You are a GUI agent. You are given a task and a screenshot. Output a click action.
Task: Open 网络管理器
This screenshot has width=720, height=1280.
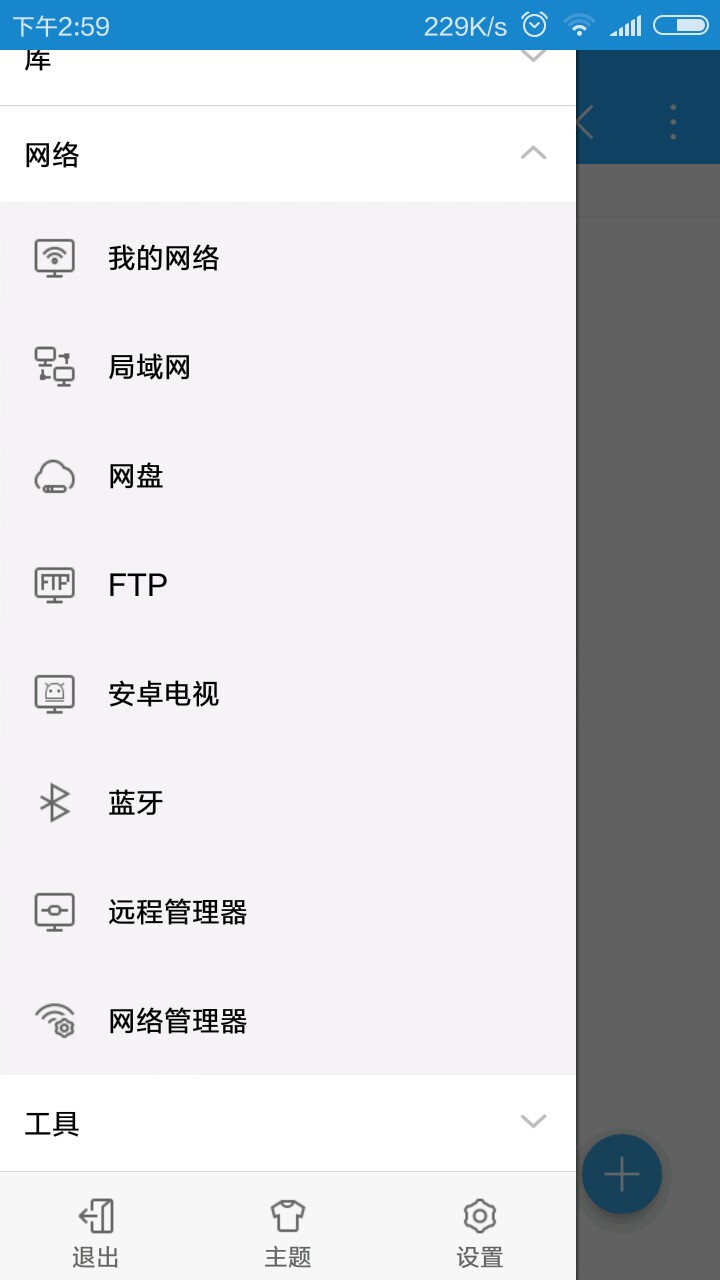pyautogui.click(x=178, y=1021)
